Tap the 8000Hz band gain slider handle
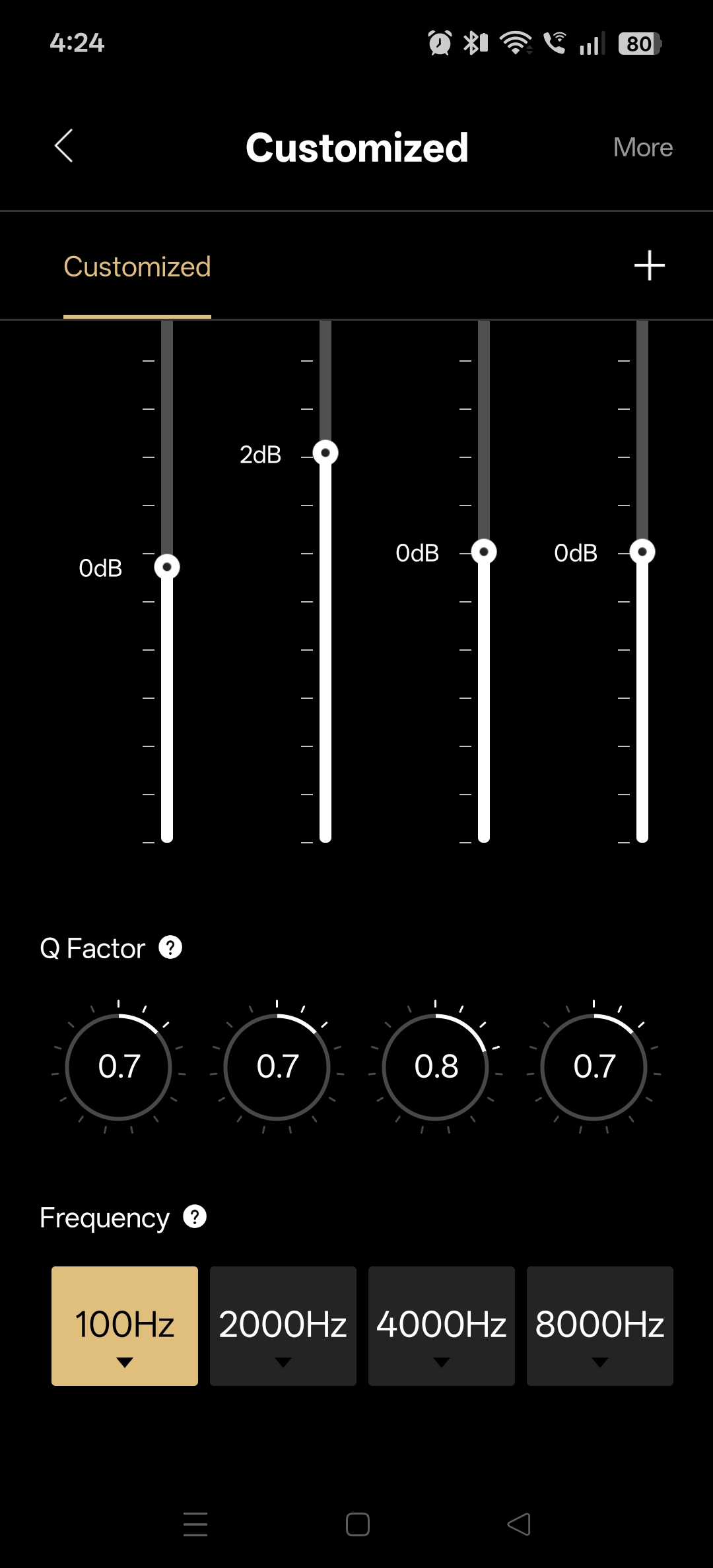The height and width of the screenshot is (1568, 713). [642, 552]
